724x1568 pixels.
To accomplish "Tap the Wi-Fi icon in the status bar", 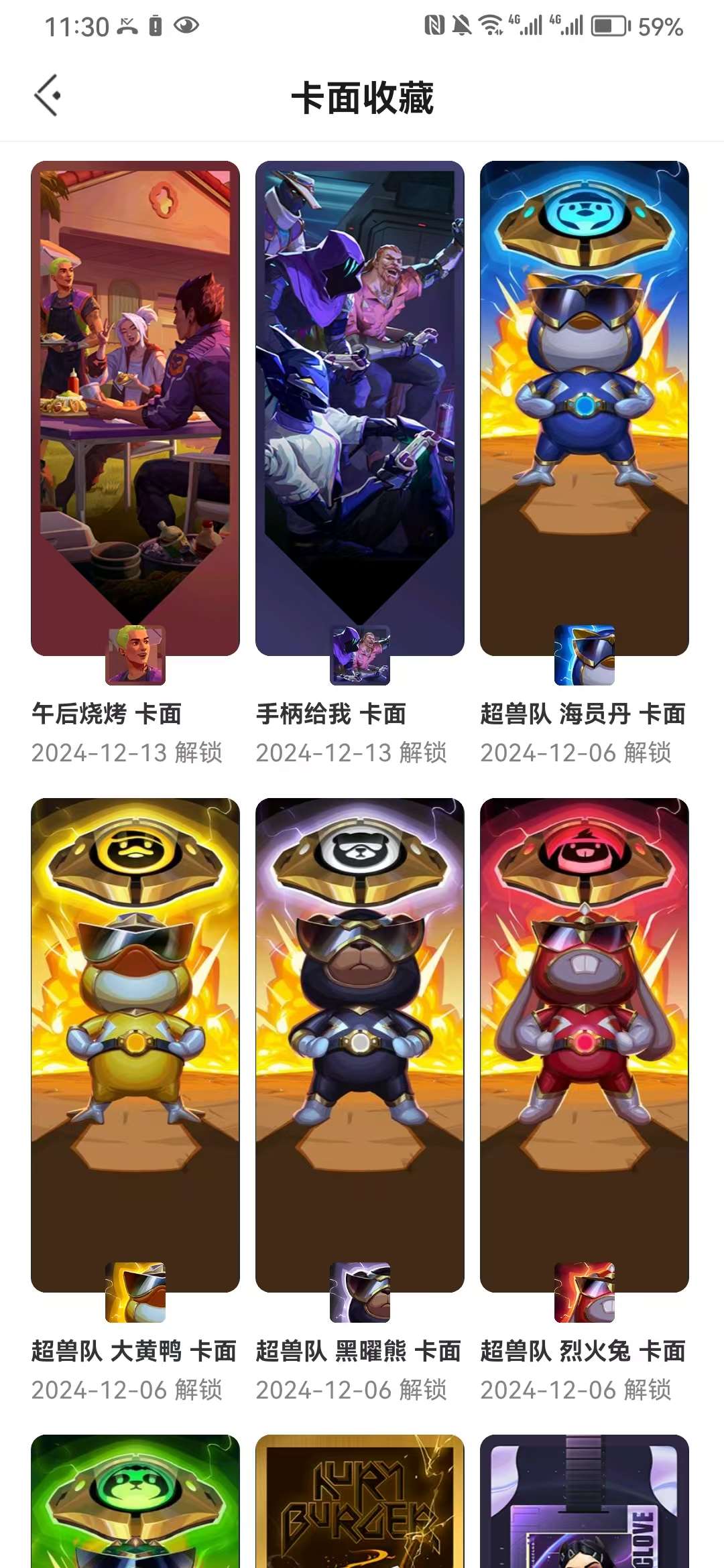I will [x=490, y=25].
